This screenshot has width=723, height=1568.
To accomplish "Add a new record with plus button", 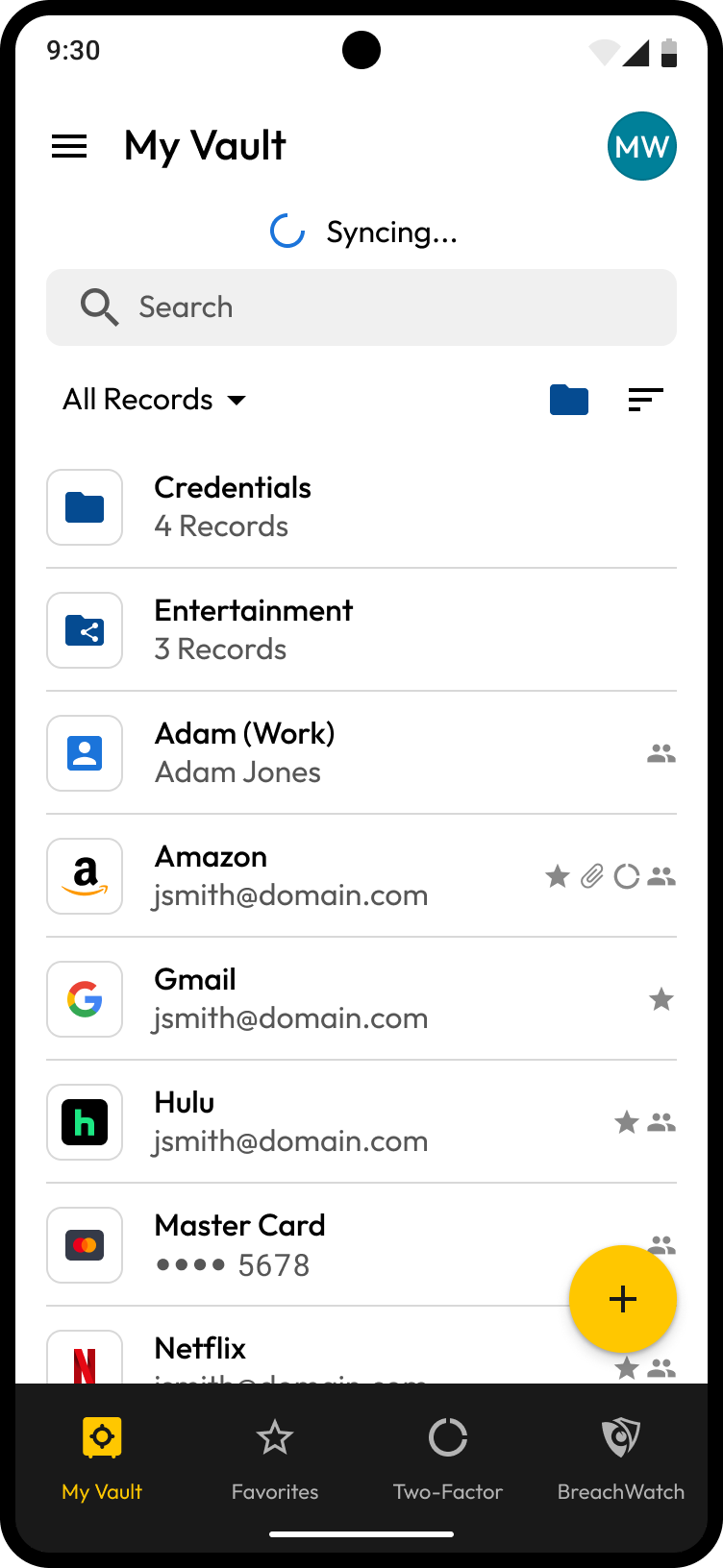I will 623,1299.
